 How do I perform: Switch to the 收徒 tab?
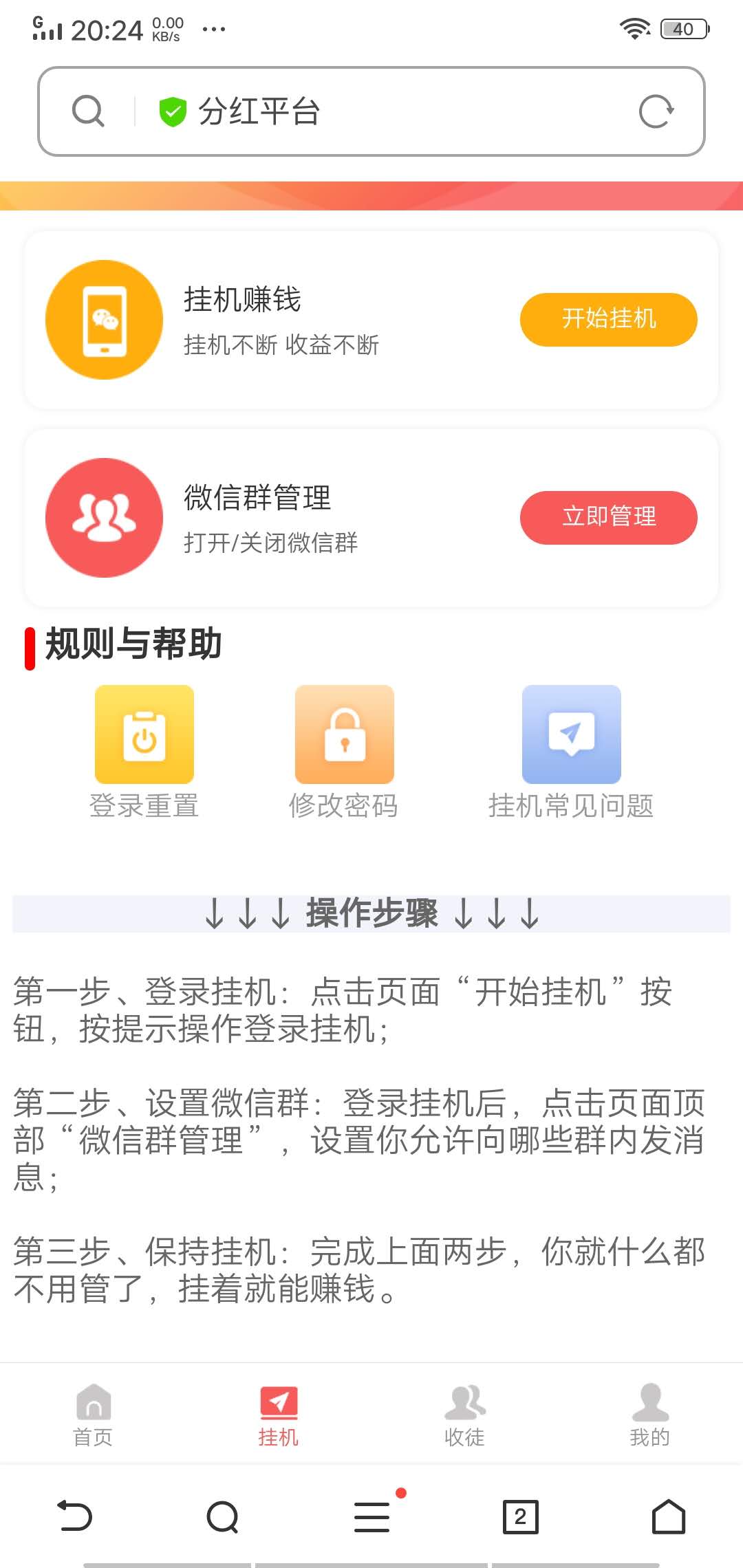464,1413
